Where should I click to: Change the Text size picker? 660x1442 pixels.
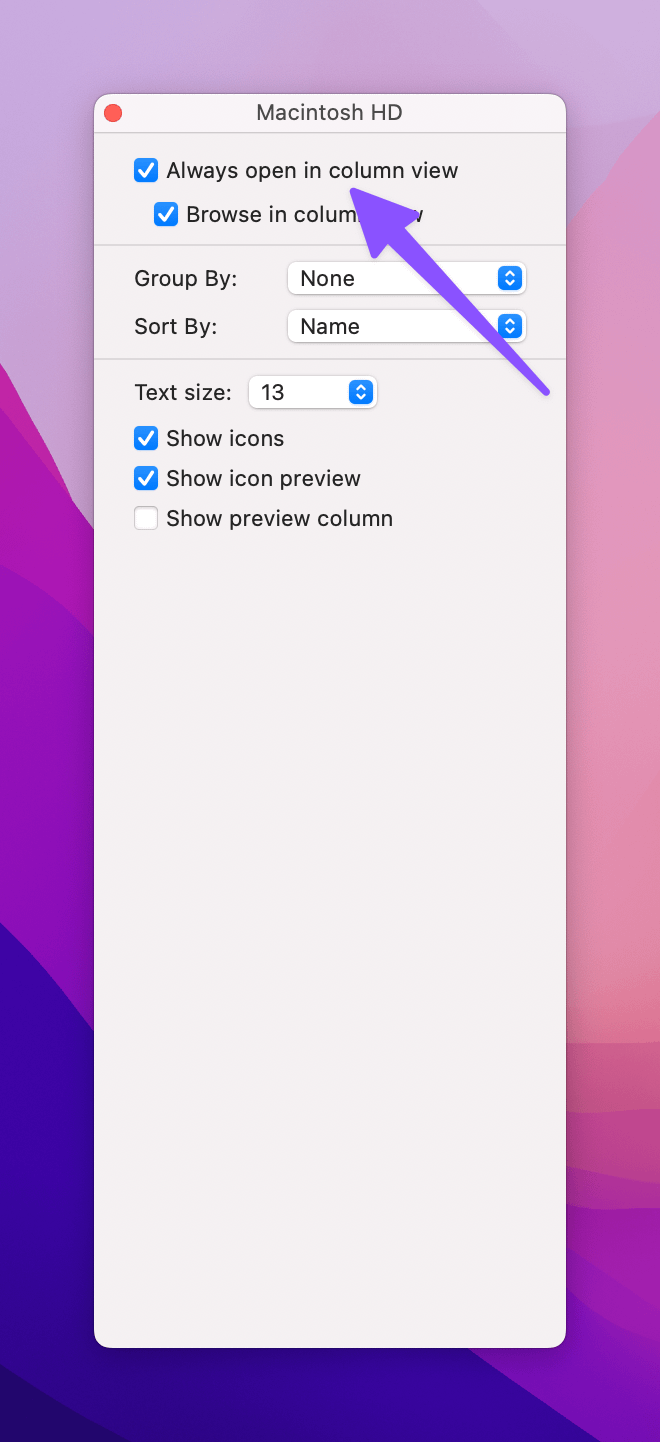click(x=312, y=392)
